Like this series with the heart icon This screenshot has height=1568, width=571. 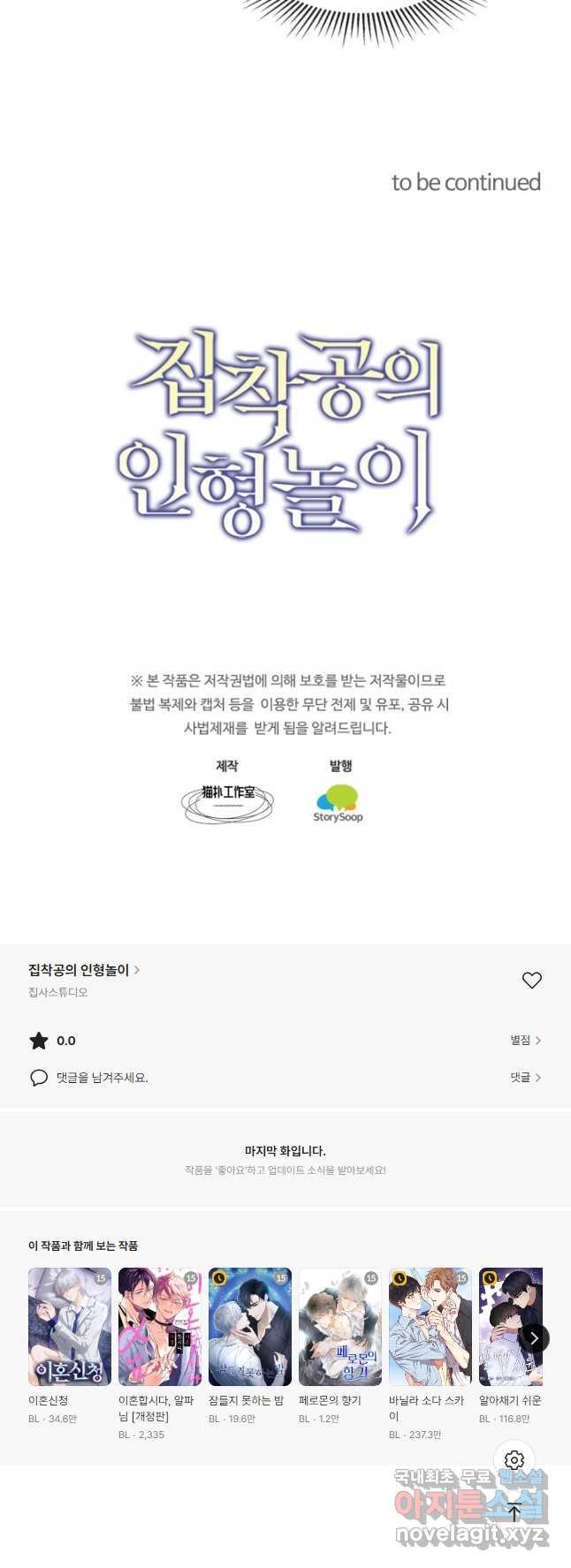tap(531, 980)
